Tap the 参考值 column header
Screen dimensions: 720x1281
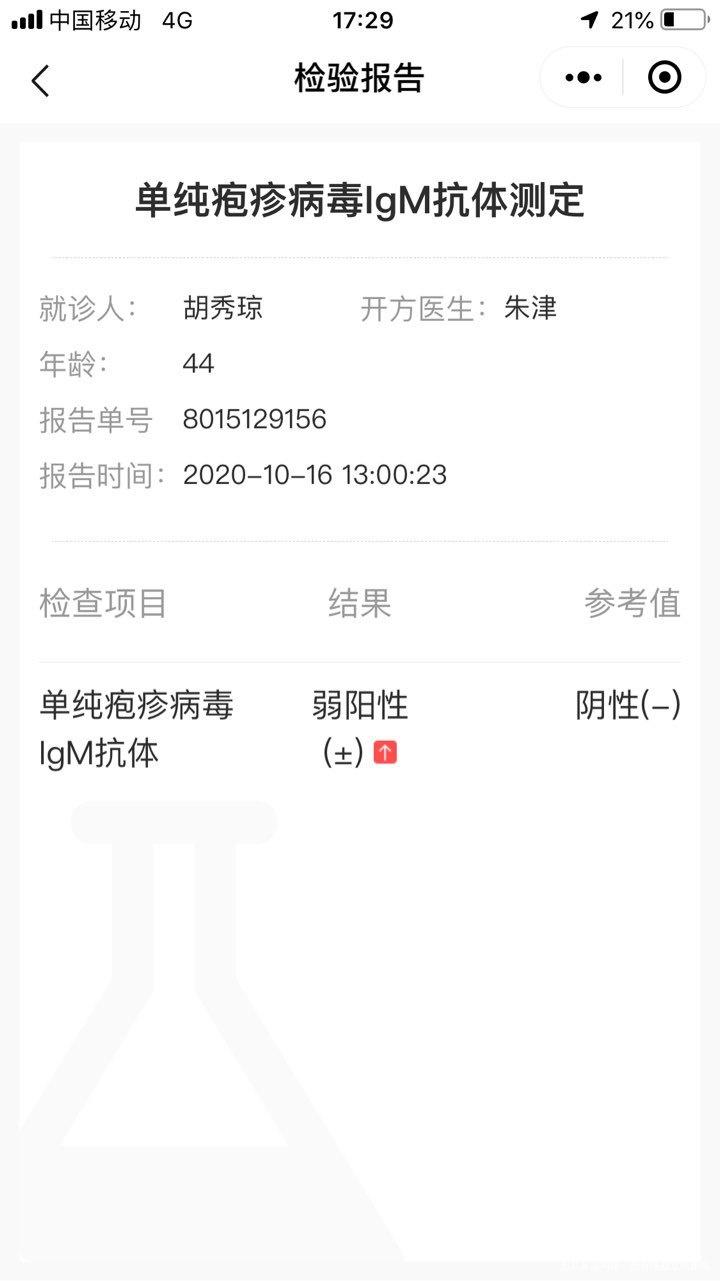point(634,603)
